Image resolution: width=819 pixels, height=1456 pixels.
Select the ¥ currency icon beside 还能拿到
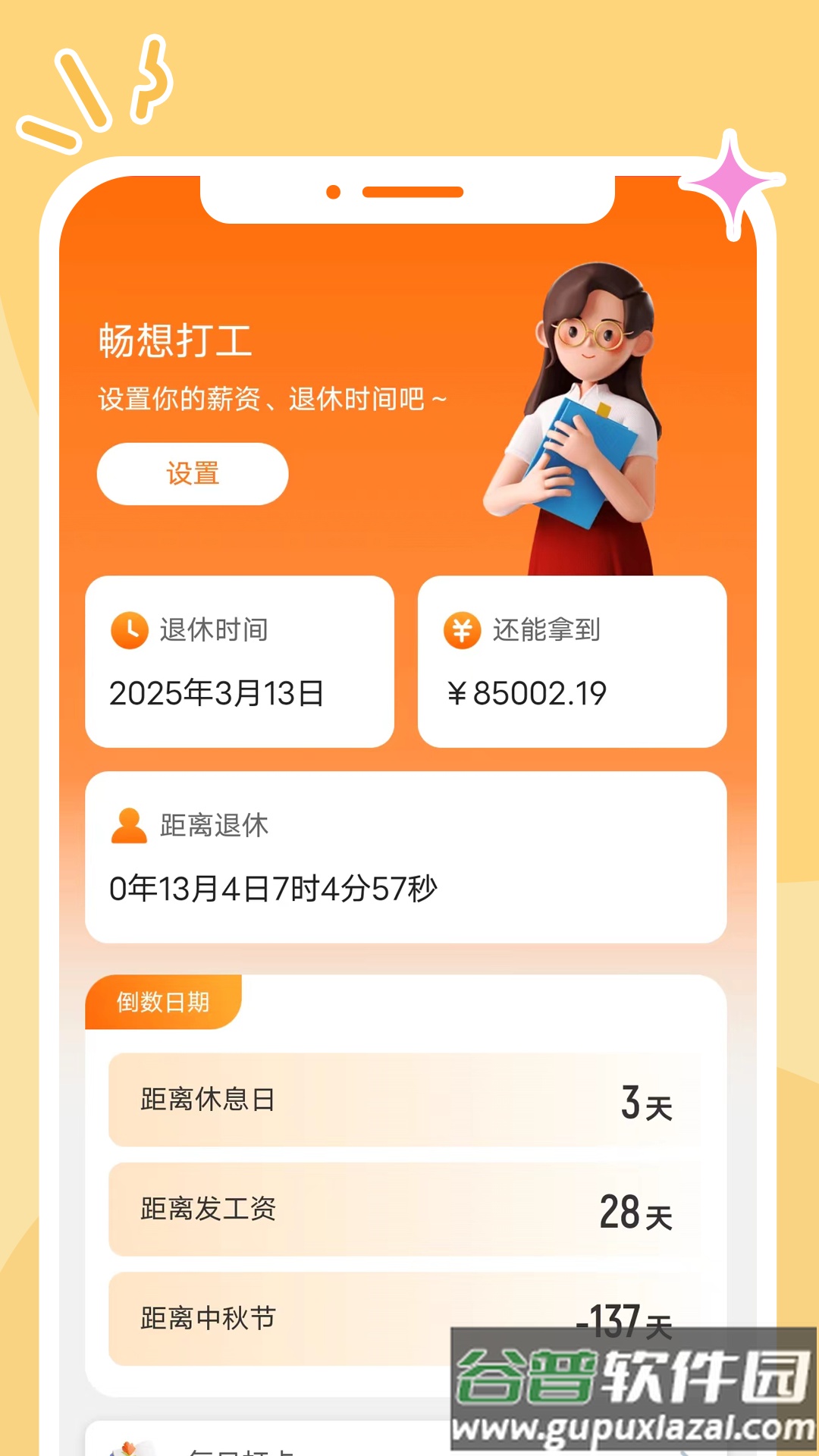(x=460, y=629)
